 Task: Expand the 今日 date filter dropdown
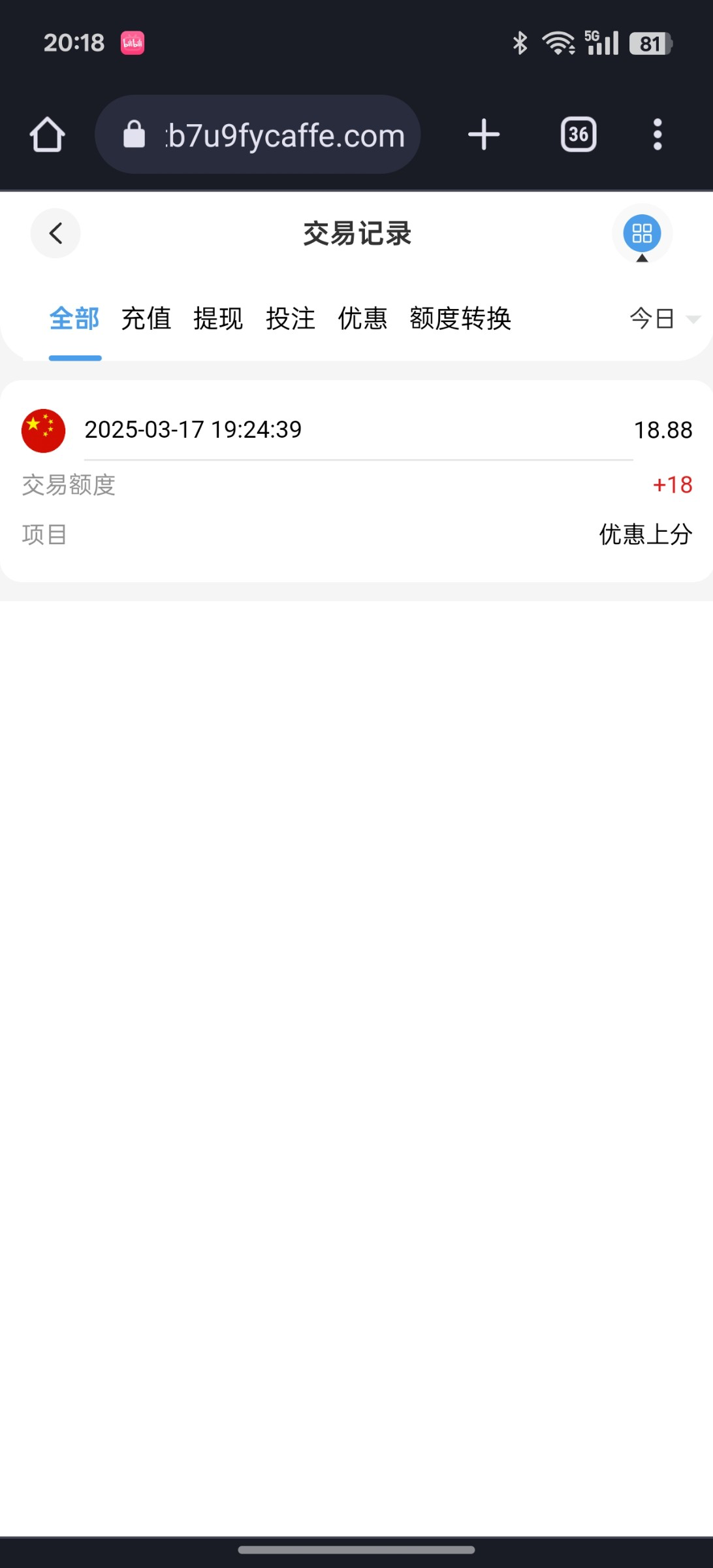pyautogui.click(x=663, y=319)
